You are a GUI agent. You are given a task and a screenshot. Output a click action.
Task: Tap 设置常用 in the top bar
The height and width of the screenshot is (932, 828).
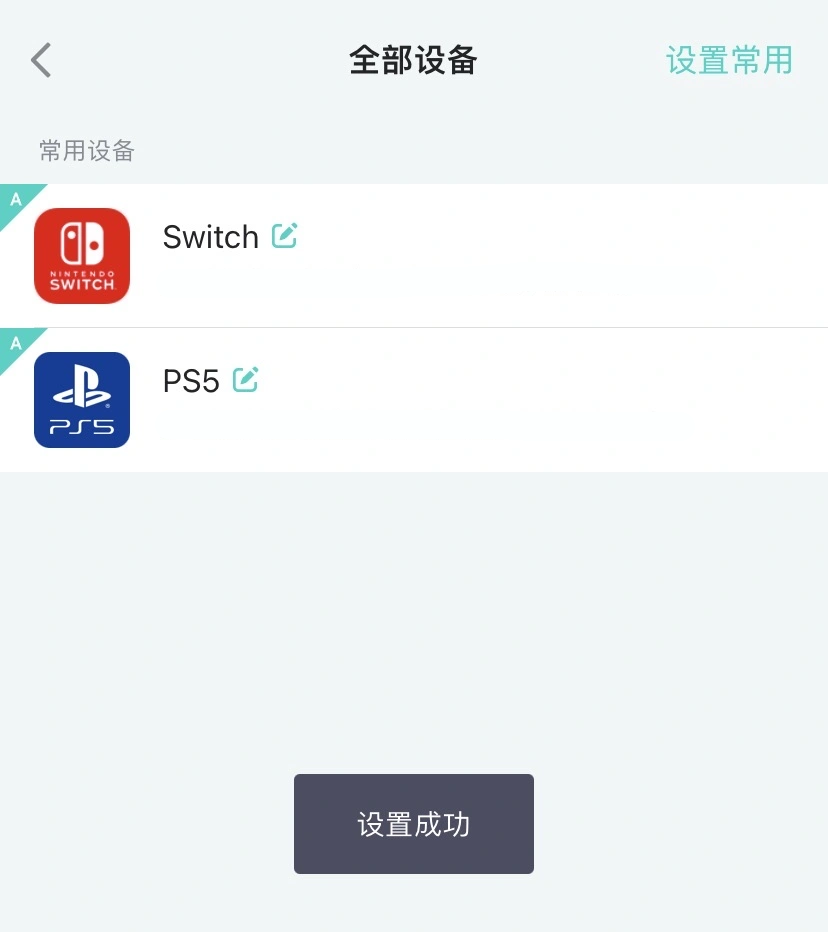729,60
